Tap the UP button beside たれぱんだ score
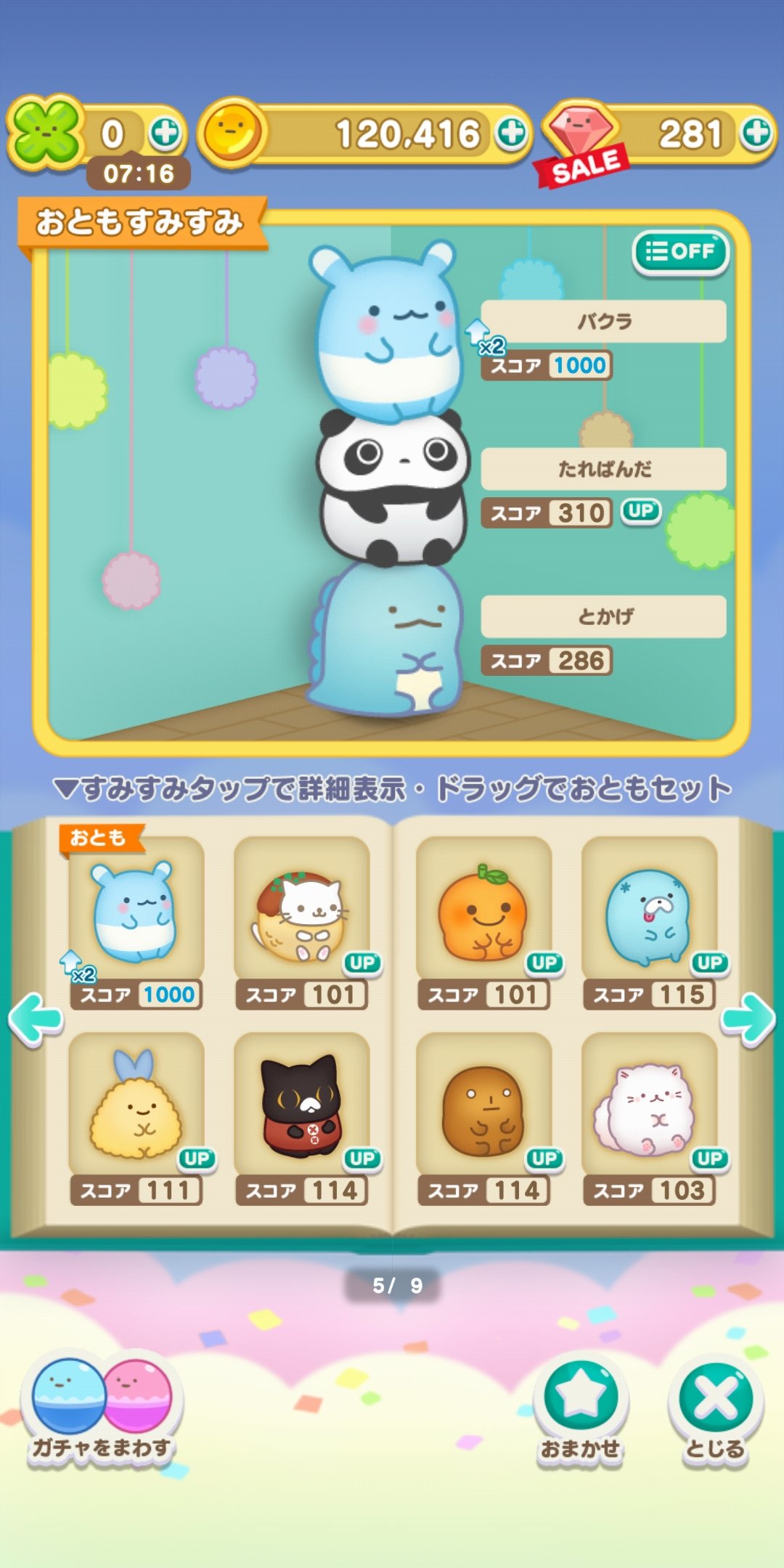Image resolution: width=784 pixels, height=1568 pixels. click(x=641, y=511)
